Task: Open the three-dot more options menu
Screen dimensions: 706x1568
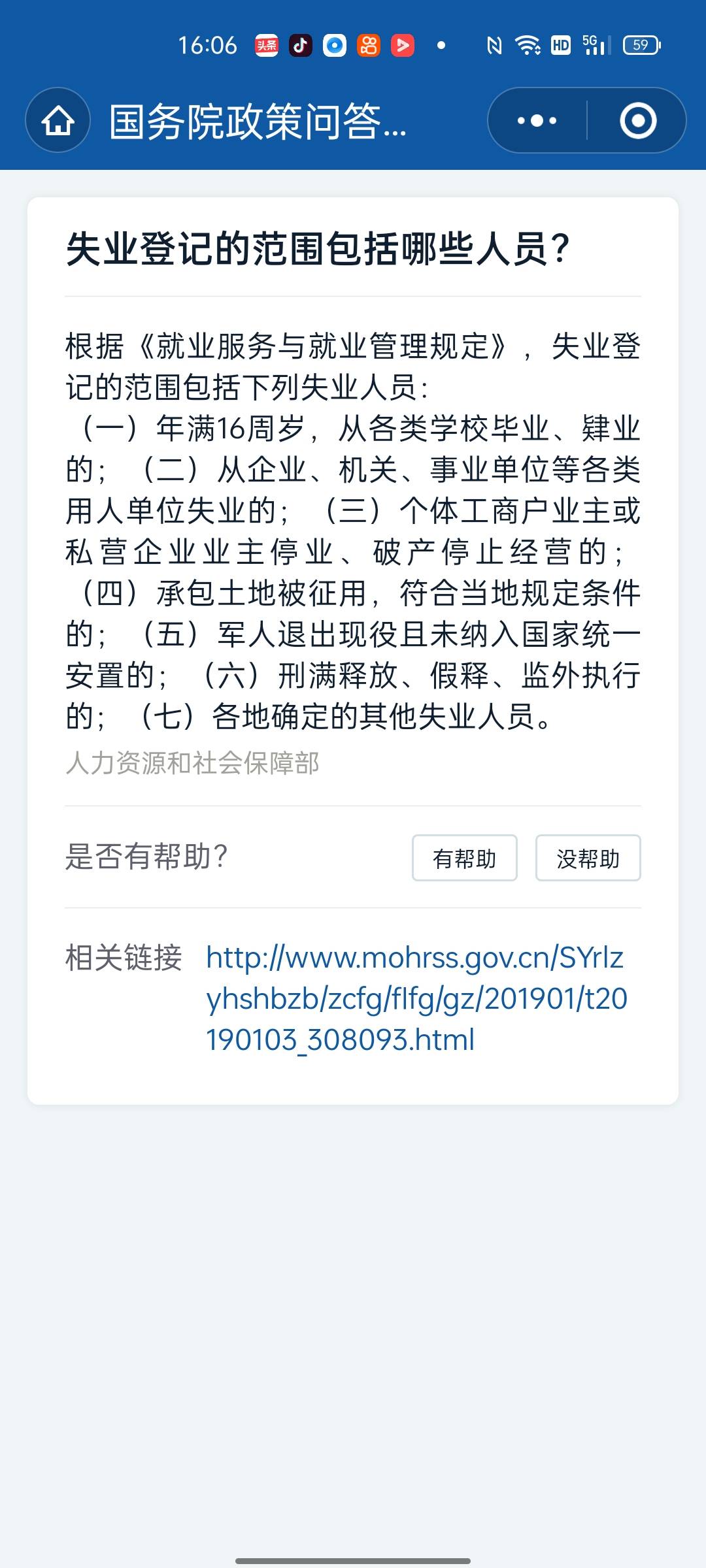Action: [537, 121]
